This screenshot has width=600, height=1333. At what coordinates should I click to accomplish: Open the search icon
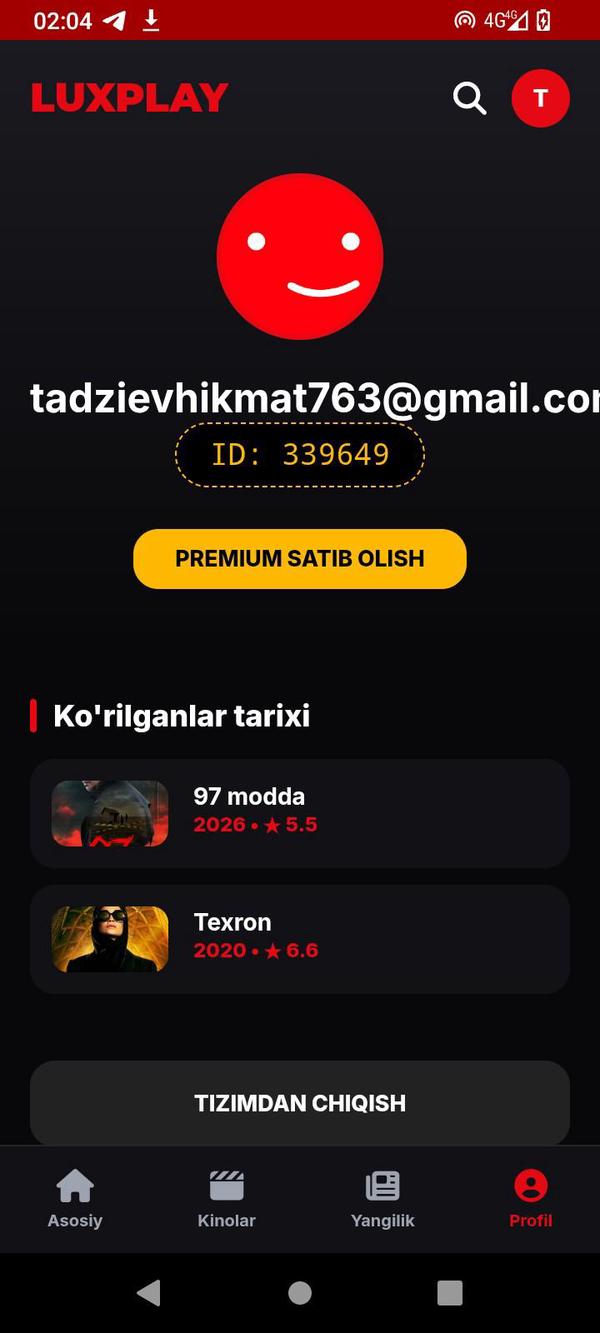click(469, 98)
